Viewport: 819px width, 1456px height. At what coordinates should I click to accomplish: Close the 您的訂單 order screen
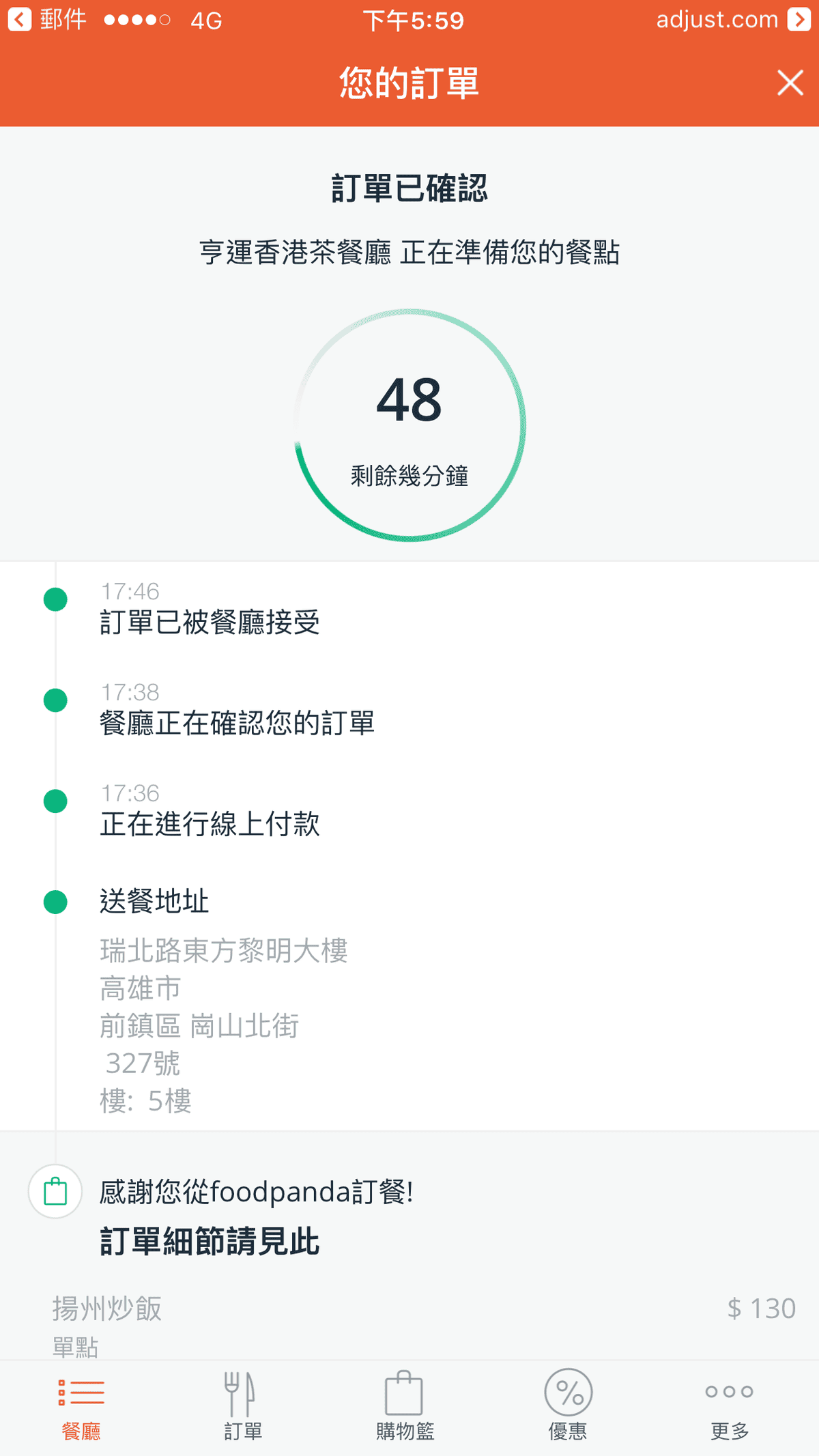[x=790, y=83]
